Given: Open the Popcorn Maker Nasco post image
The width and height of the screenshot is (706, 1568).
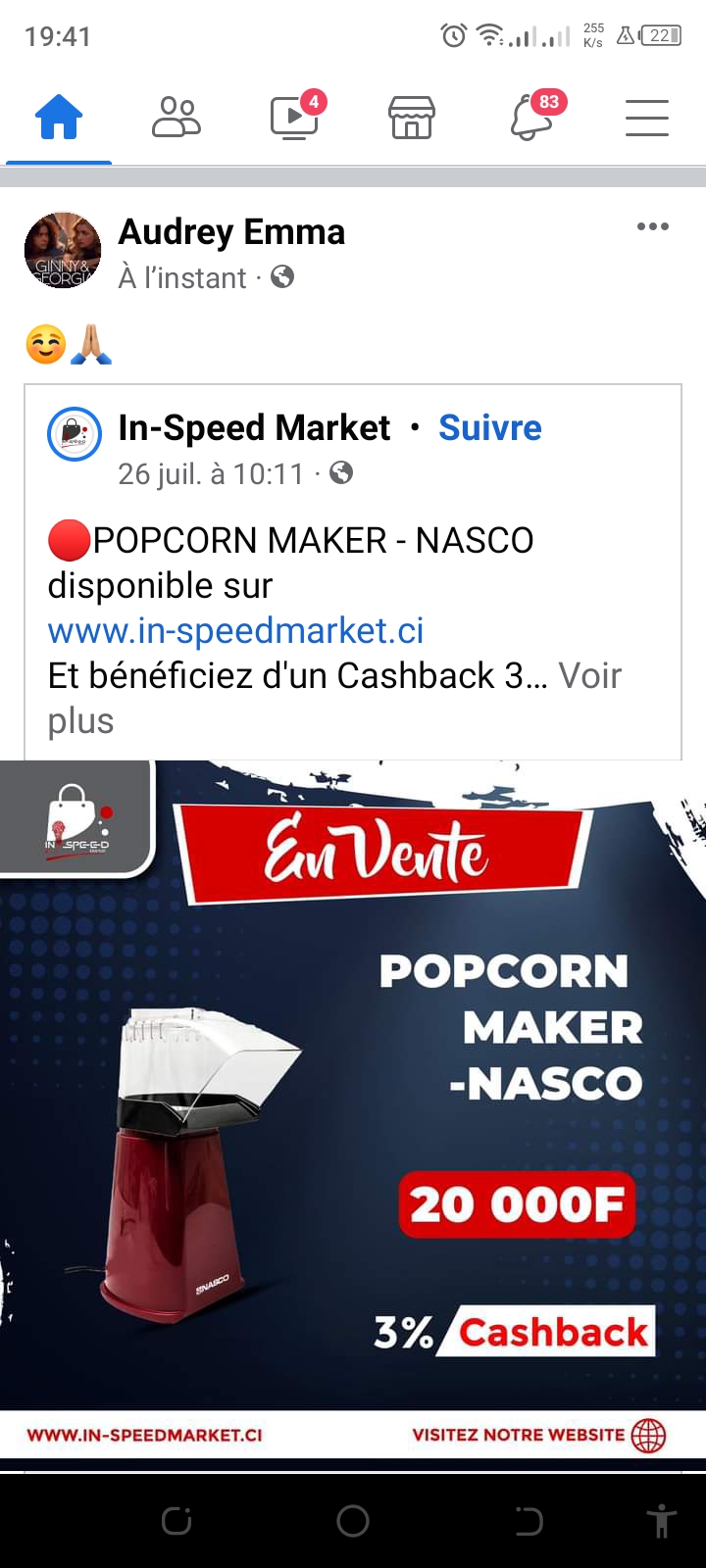Looking at the screenshot, I should pyautogui.click(x=353, y=1107).
